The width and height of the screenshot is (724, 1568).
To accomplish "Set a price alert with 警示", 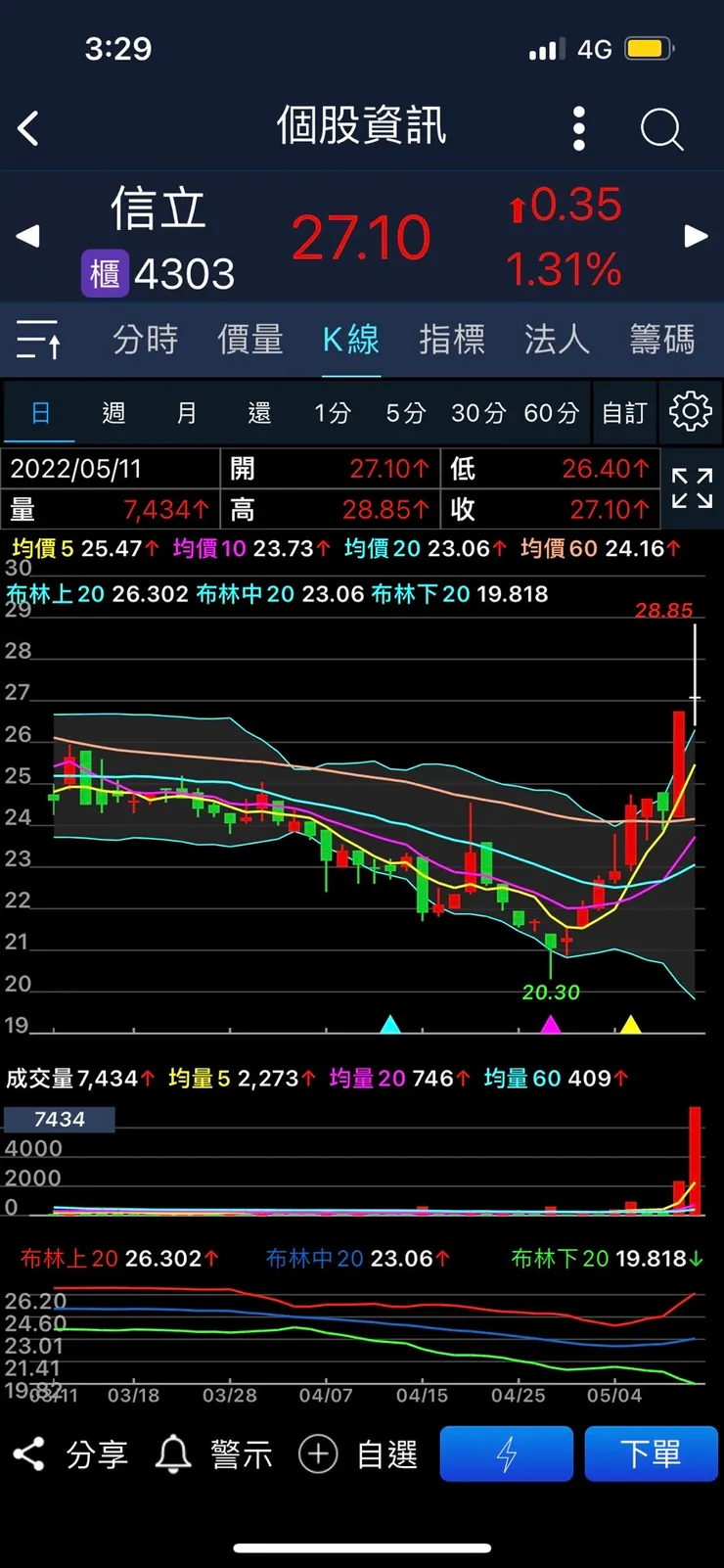I will pyautogui.click(x=214, y=1454).
